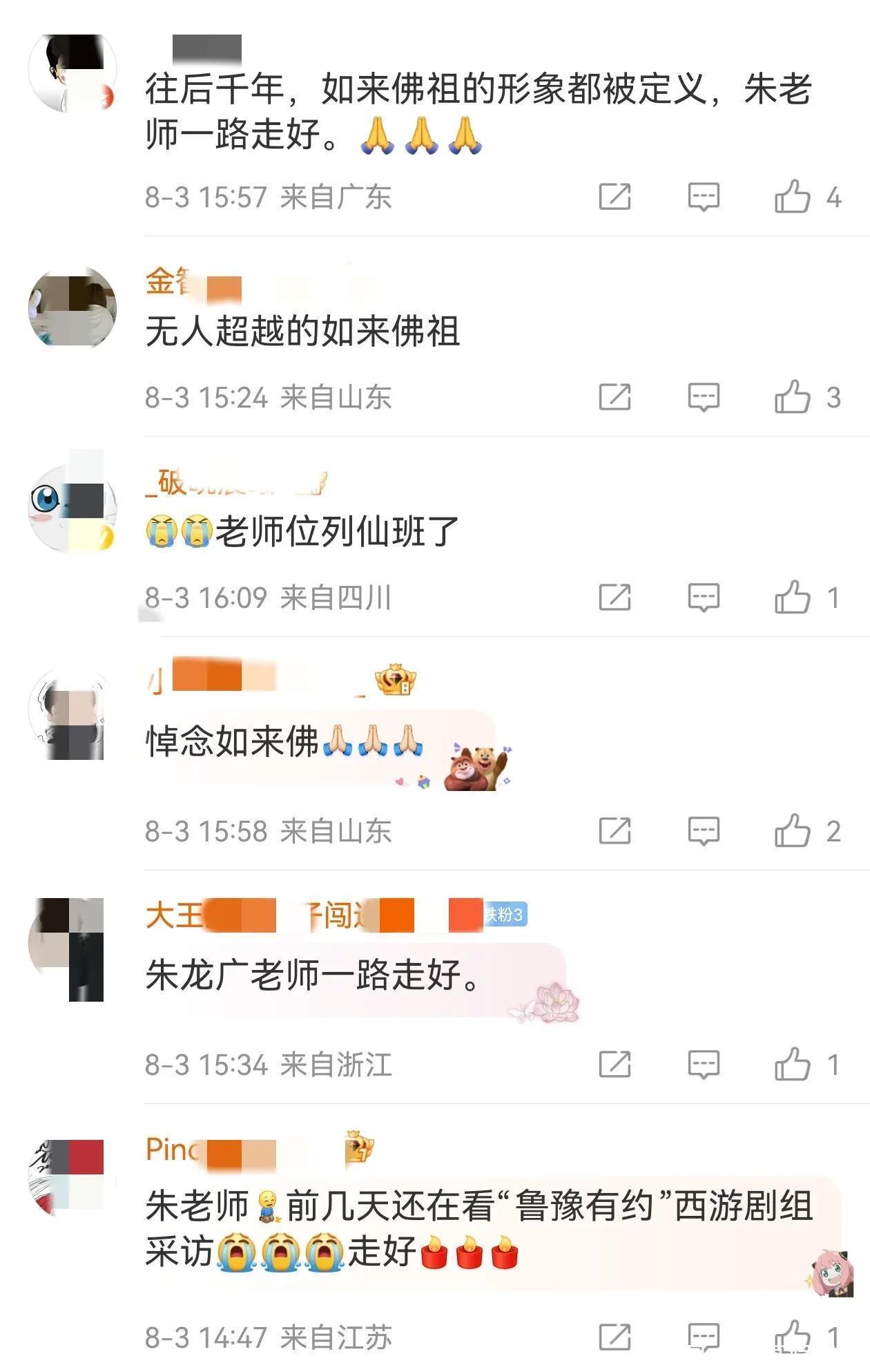The width and height of the screenshot is (870, 1372).
Task: Like the comment from 广东 at 15:57
Action: click(792, 197)
